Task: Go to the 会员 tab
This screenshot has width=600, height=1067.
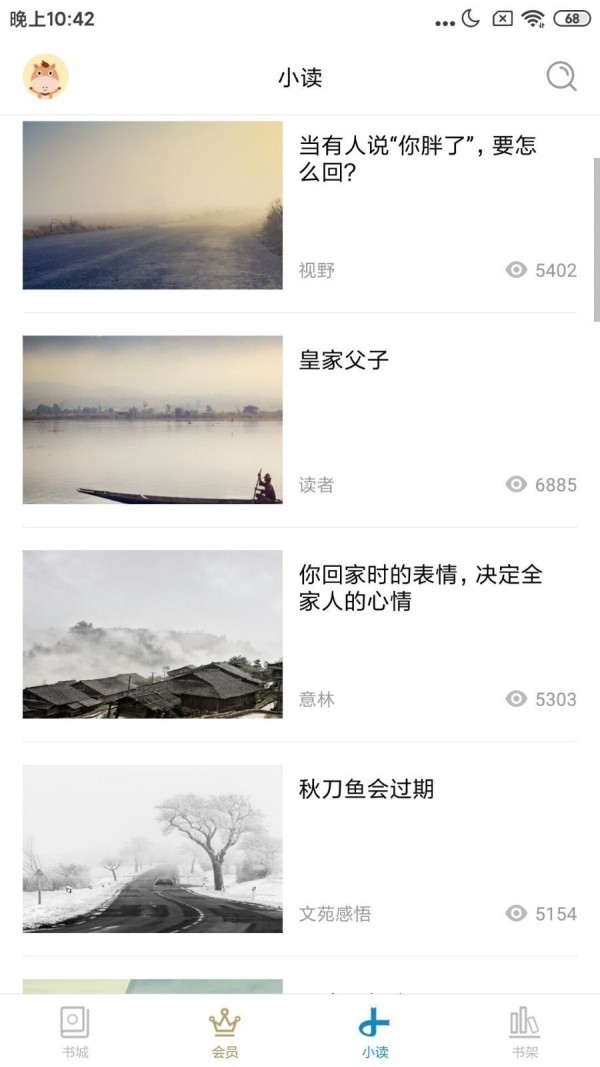Action: 225,1031
